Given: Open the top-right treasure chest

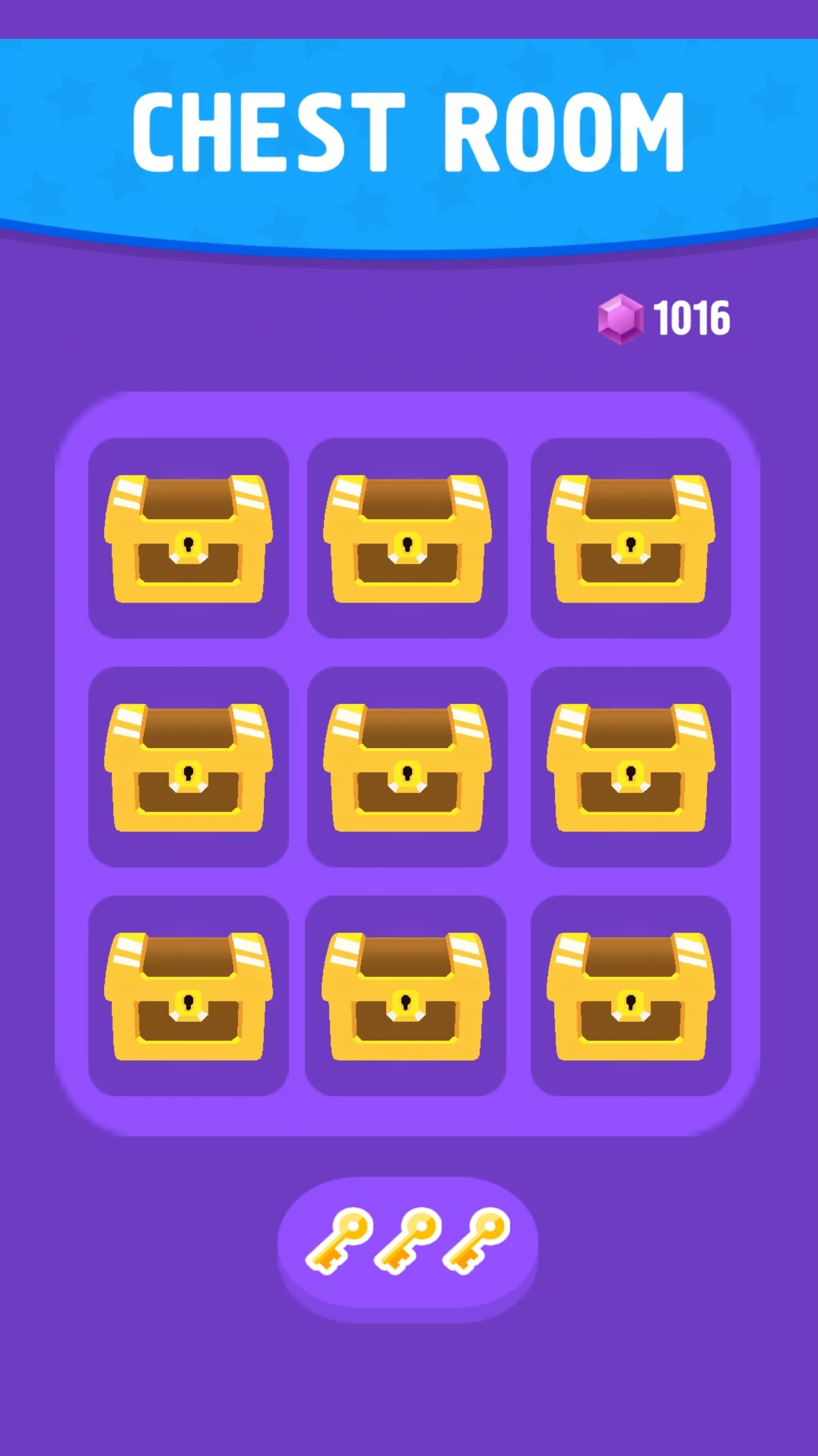Looking at the screenshot, I should click(x=631, y=538).
